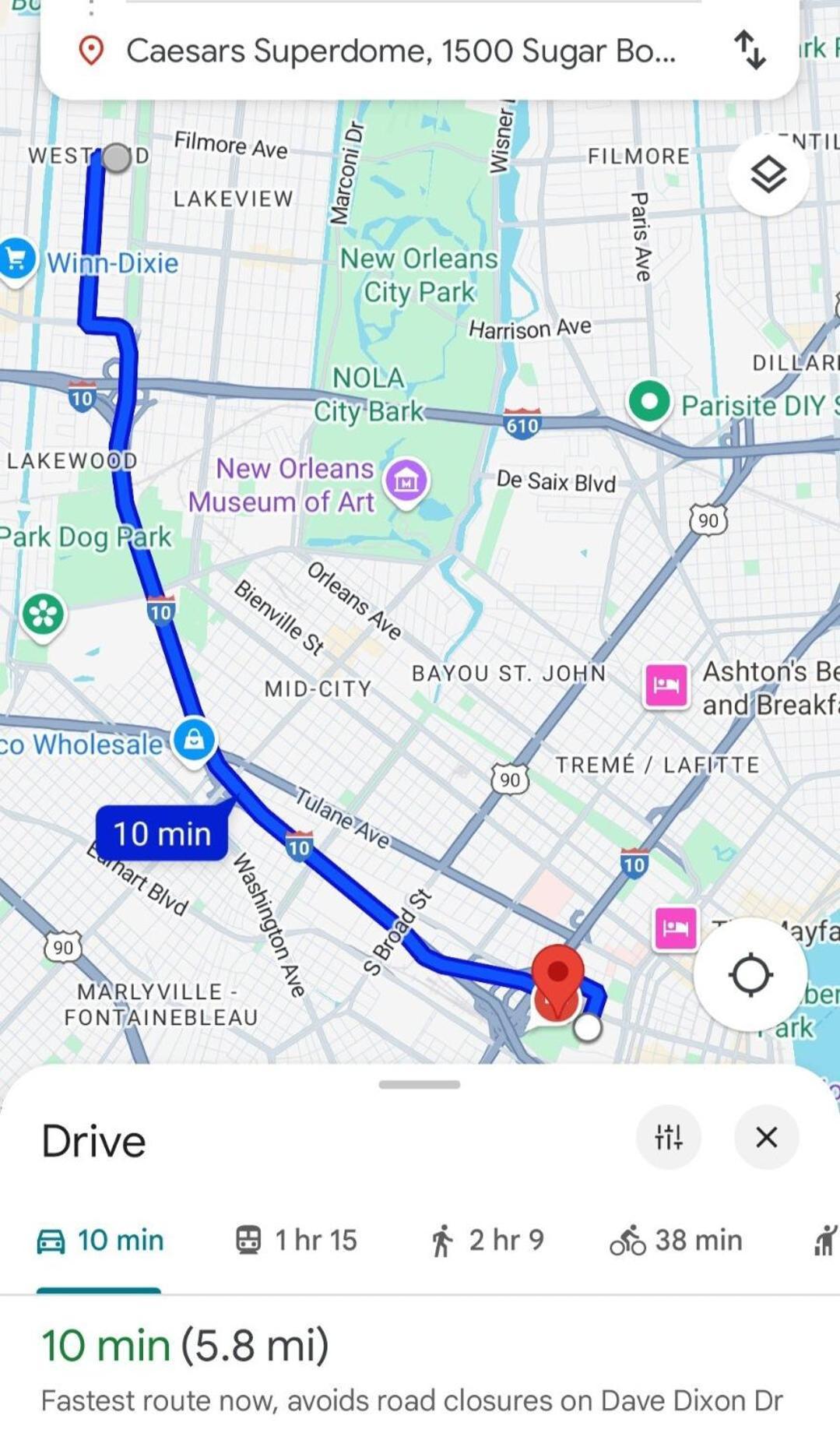Viewport: 840px width, 1433px height.
Task: Tap the 10 min route label
Action: 162,833
